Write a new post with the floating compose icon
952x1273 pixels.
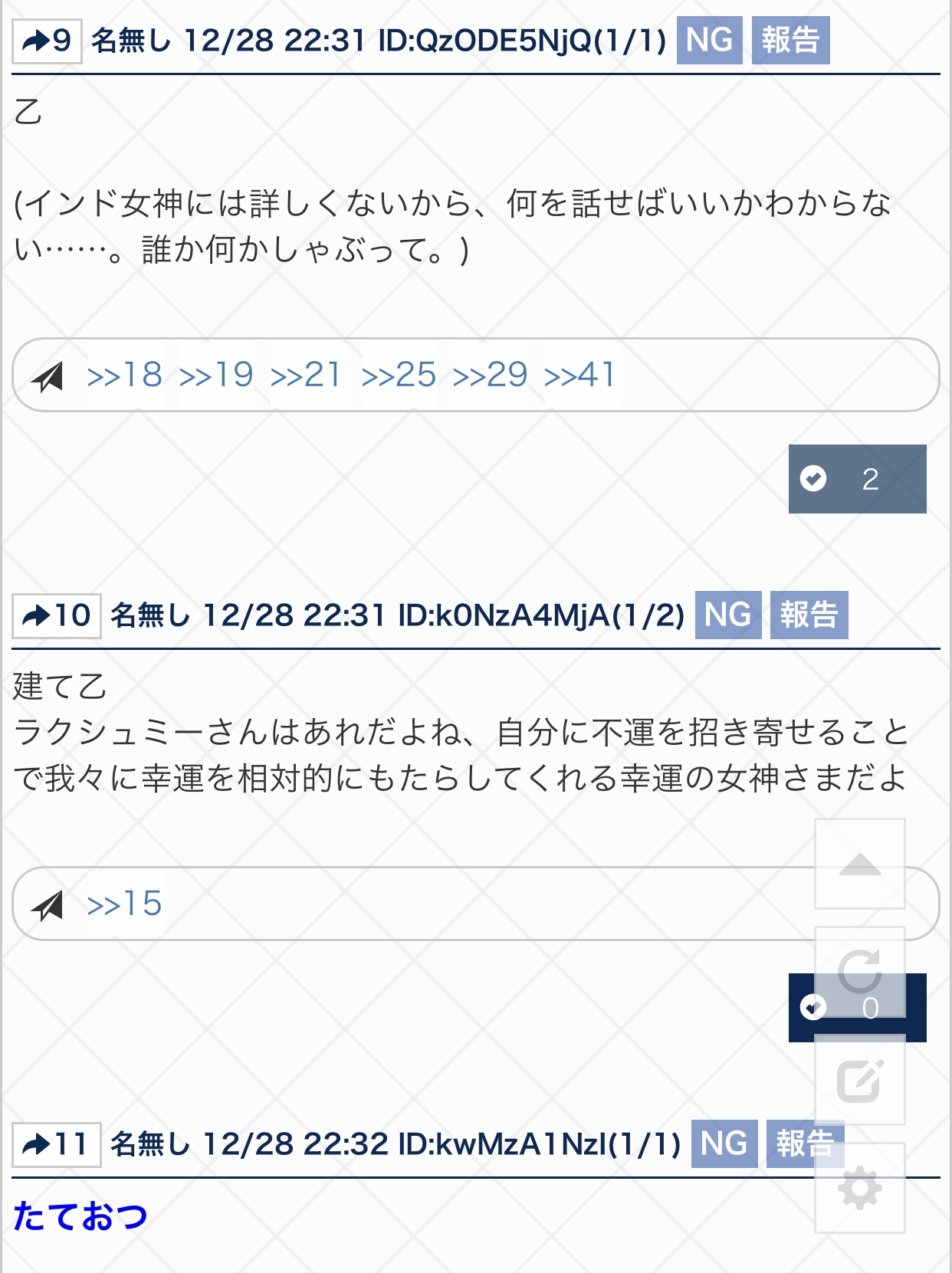click(860, 1080)
